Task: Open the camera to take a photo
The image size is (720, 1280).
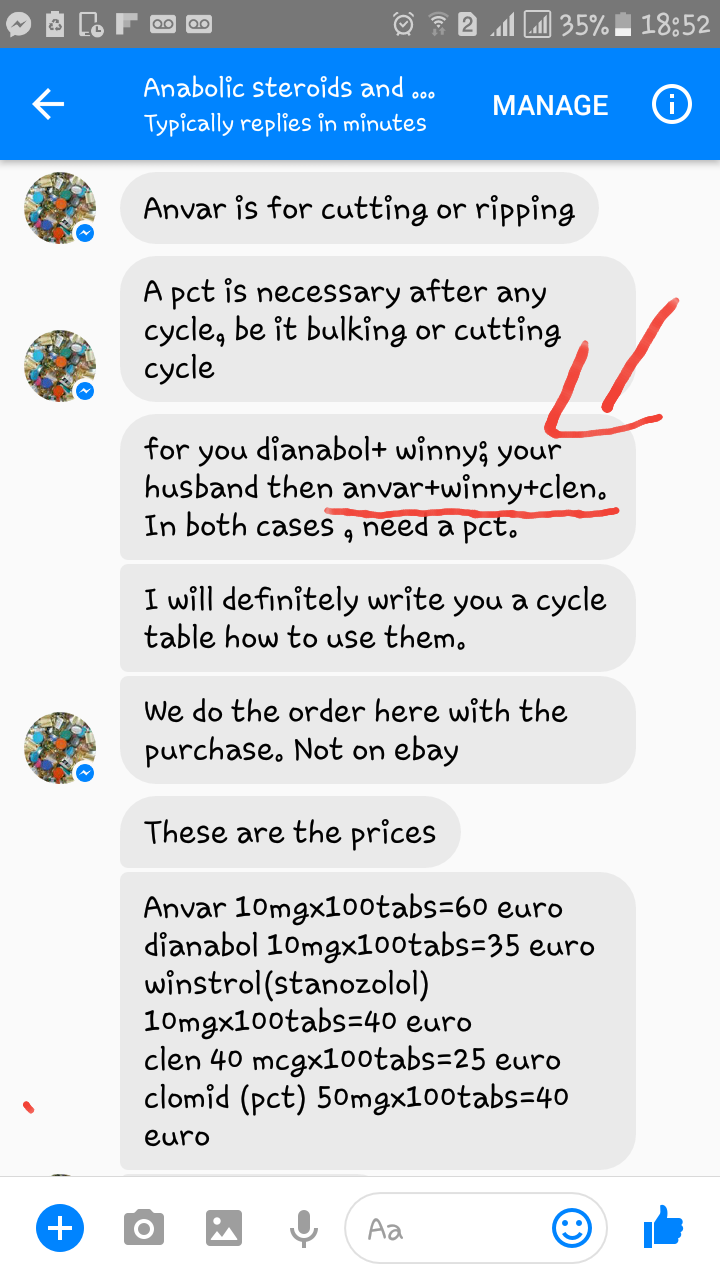Action: (x=144, y=1228)
